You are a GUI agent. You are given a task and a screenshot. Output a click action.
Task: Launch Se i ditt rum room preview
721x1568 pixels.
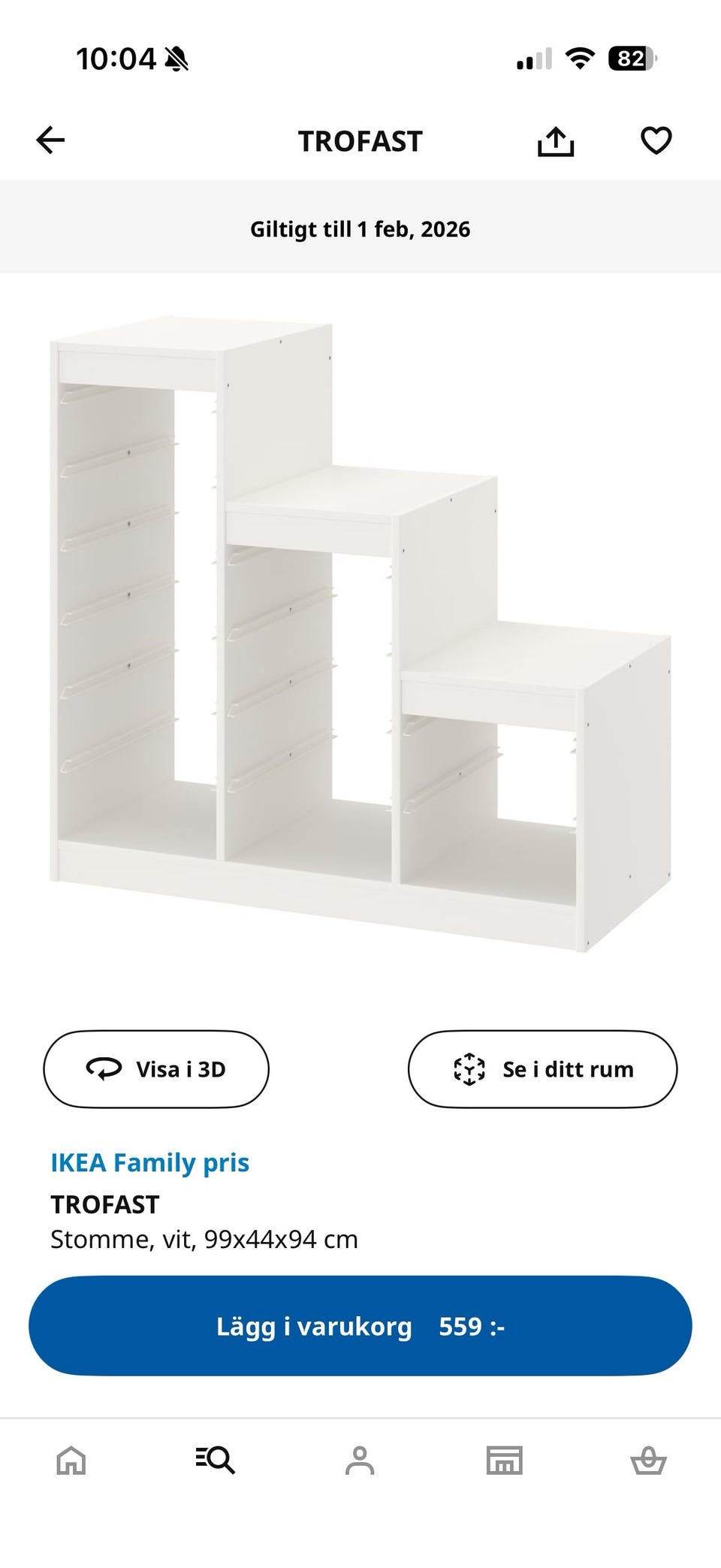coord(542,1068)
